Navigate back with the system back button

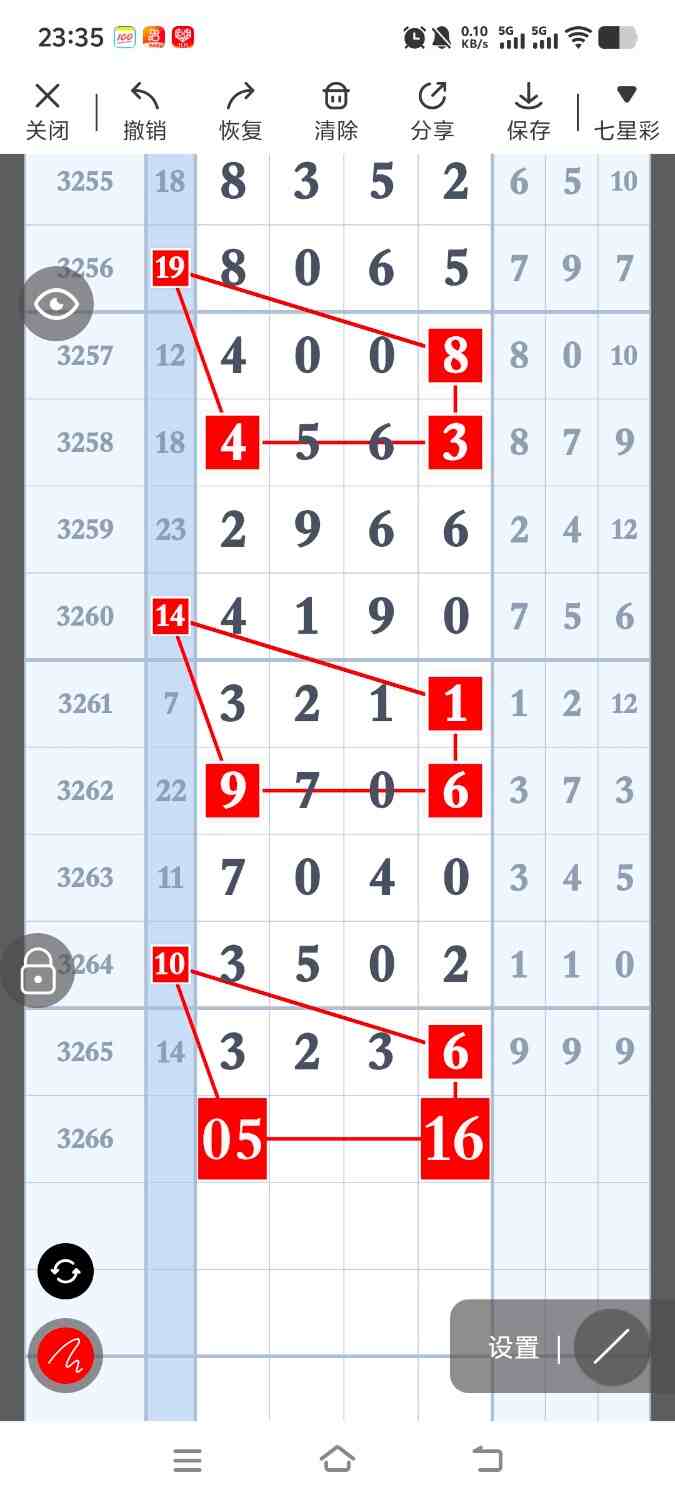[487, 1460]
